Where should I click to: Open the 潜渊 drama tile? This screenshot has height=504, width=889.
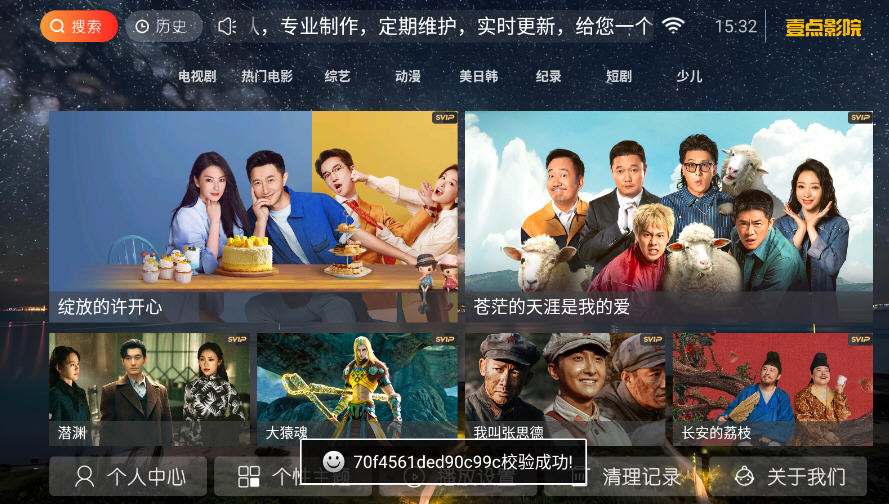pos(150,388)
